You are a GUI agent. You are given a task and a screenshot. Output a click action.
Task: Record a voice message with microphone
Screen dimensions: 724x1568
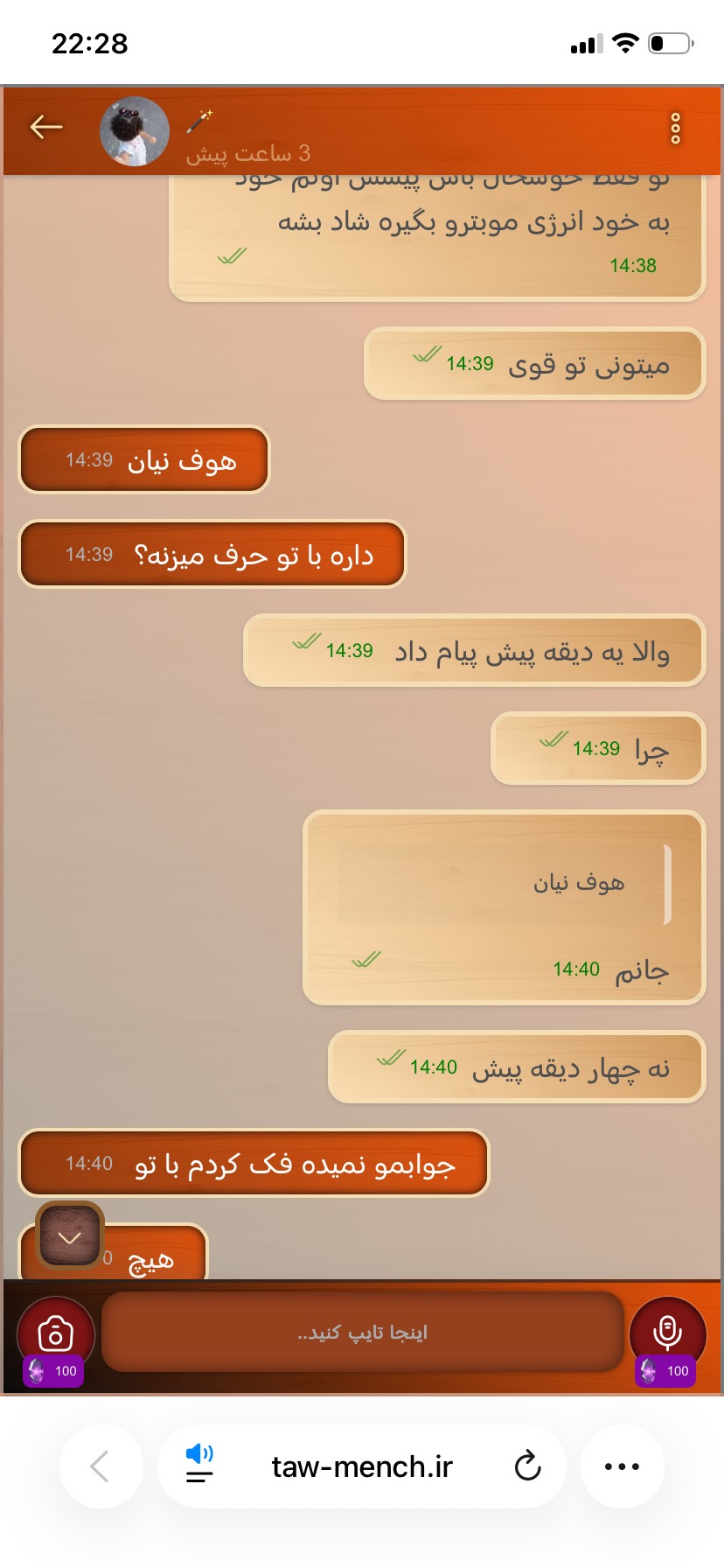[667, 1333]
